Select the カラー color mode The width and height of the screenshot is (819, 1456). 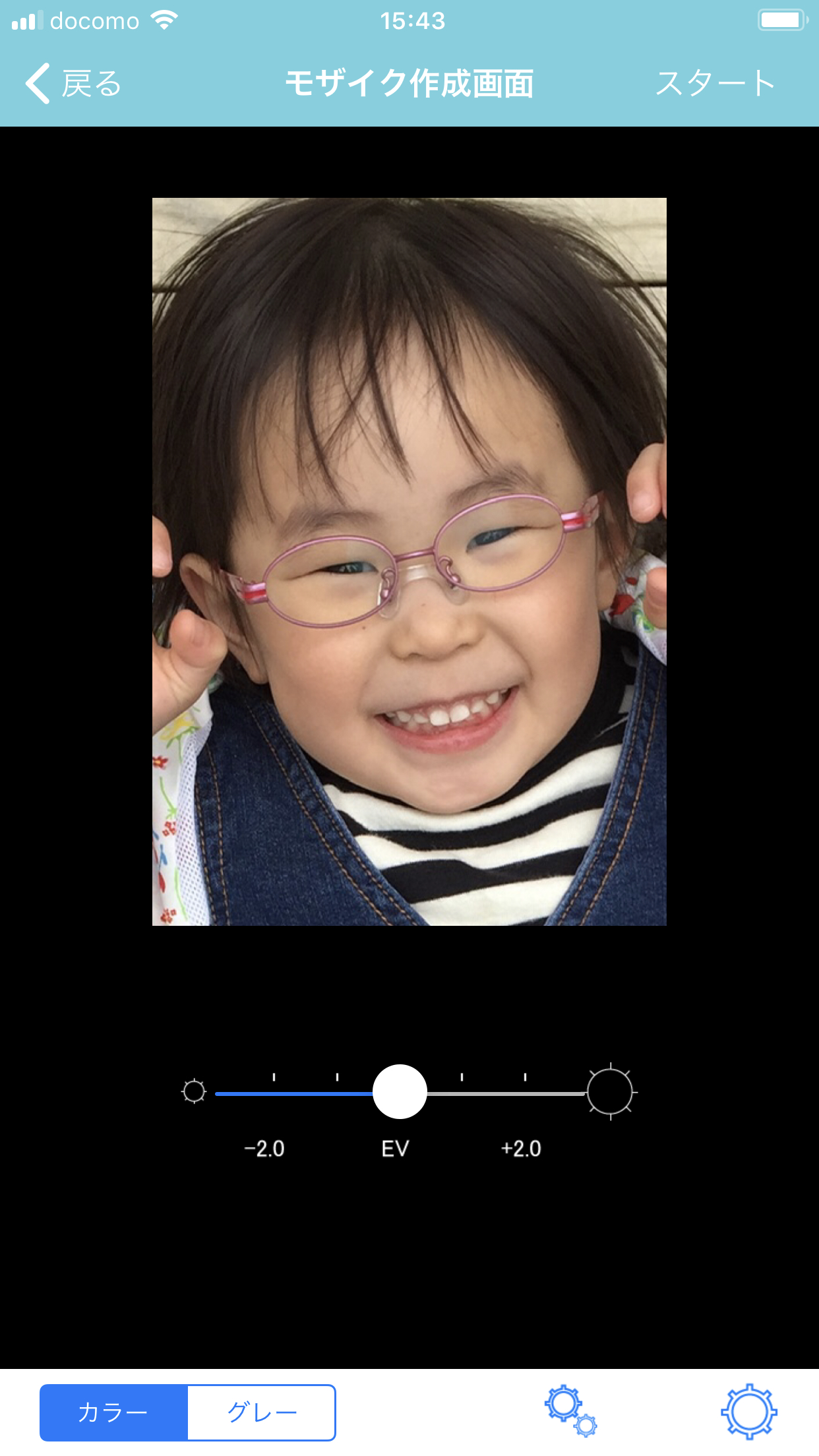(x=113, y=1412)
